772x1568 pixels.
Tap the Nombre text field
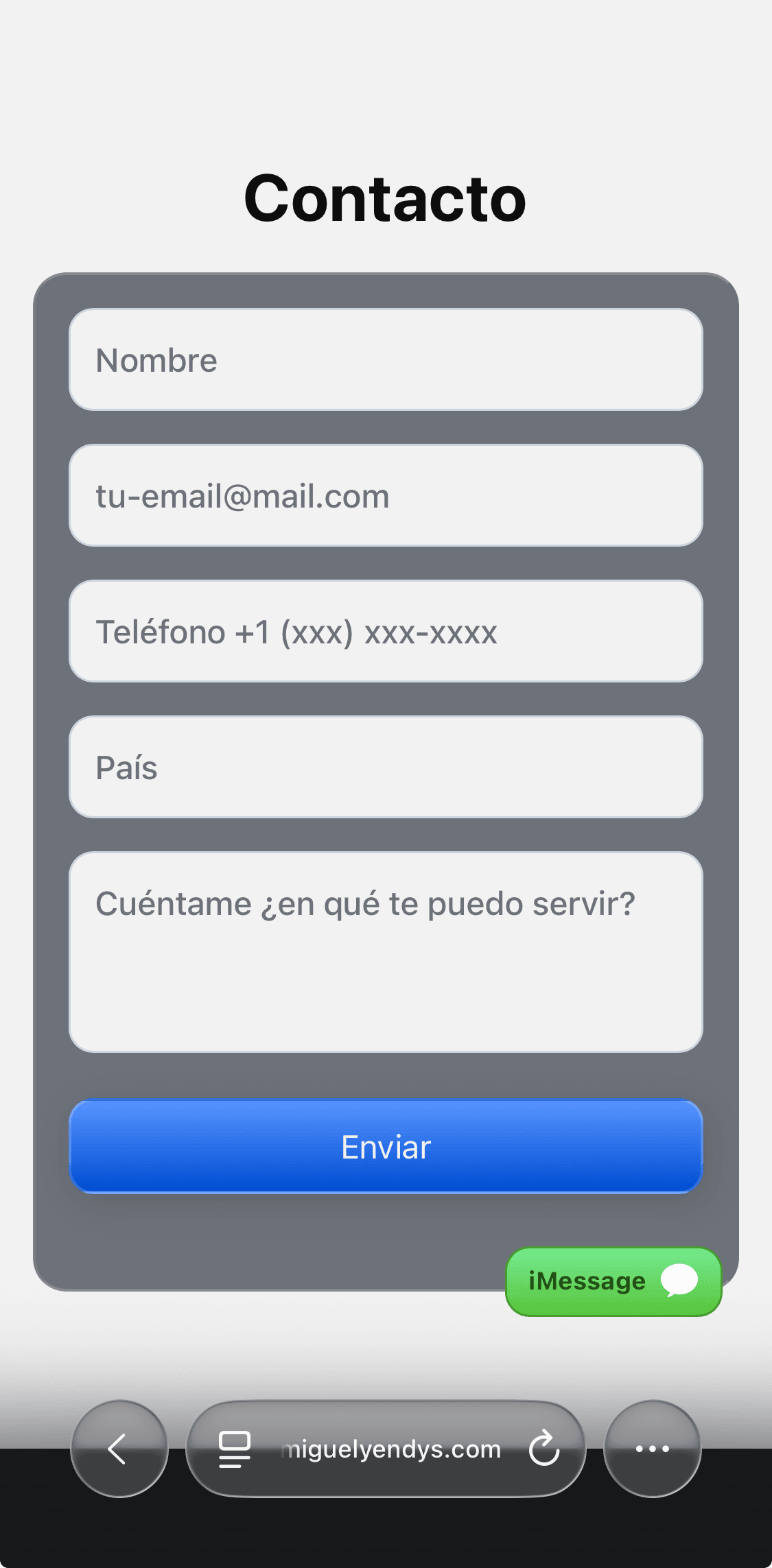click(386, 360)
